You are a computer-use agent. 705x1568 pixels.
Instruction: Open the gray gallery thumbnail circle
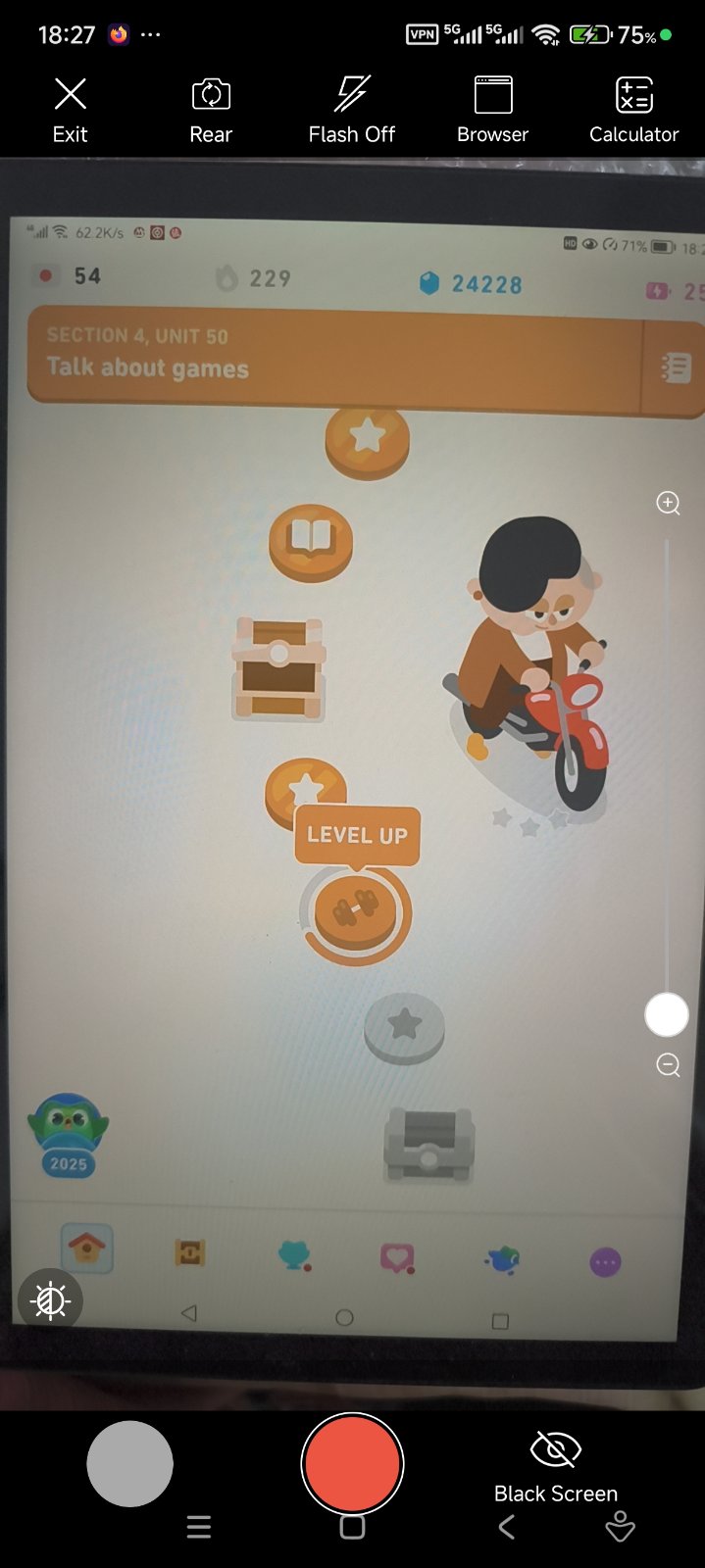(x=129, y=1463)
